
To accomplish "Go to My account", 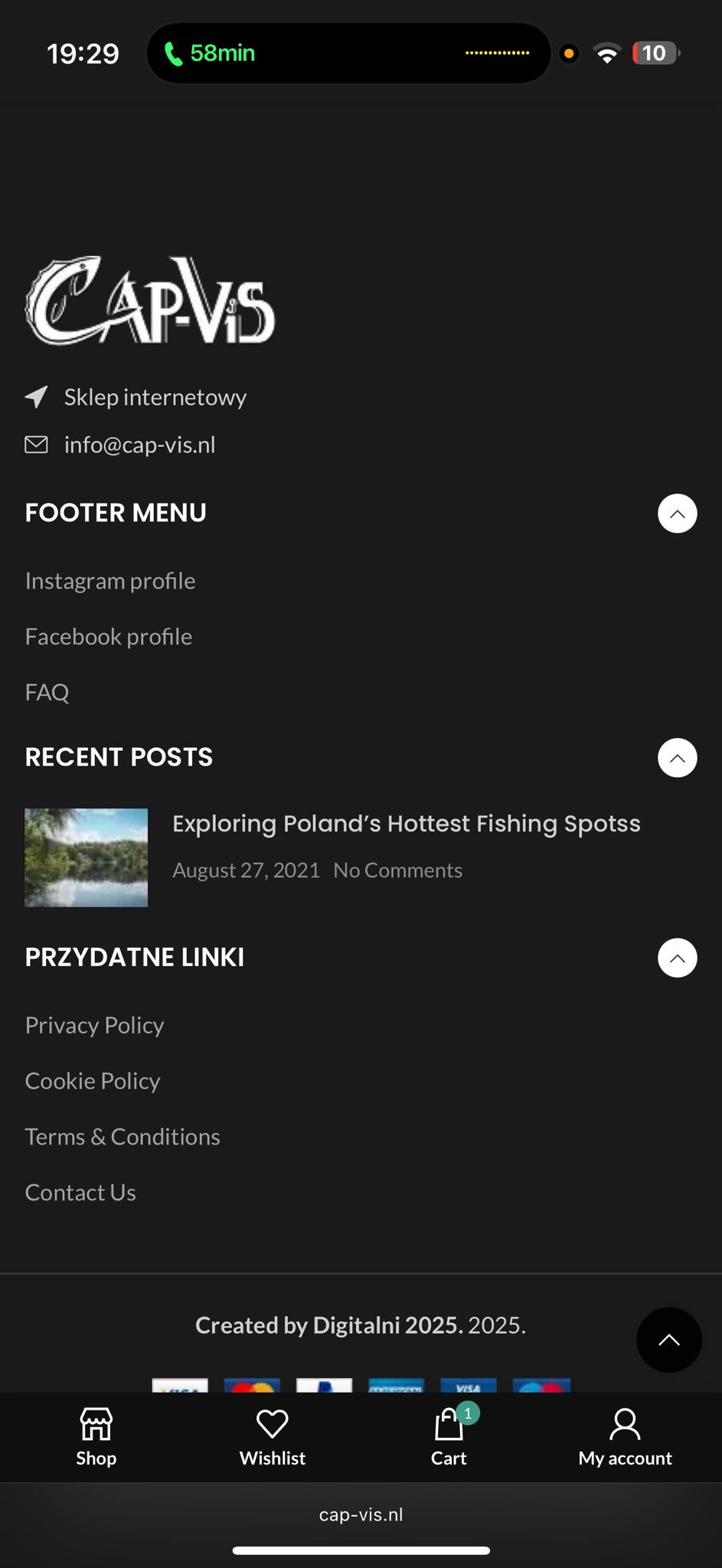I will pyautogui.click(x=625, y=1438).
